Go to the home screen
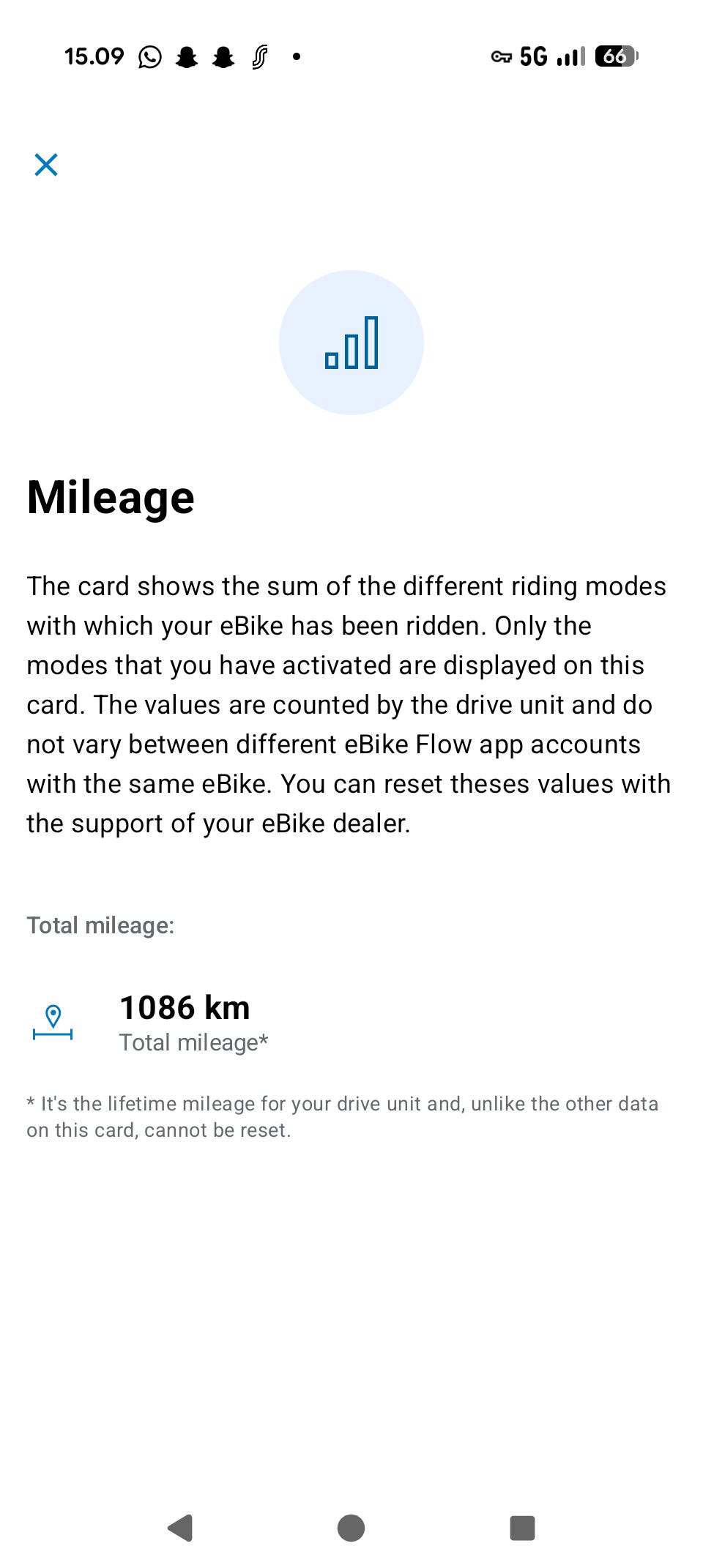Viewport: 703px width, 1568px height. pyautogui.click(x=351, y=1528)
